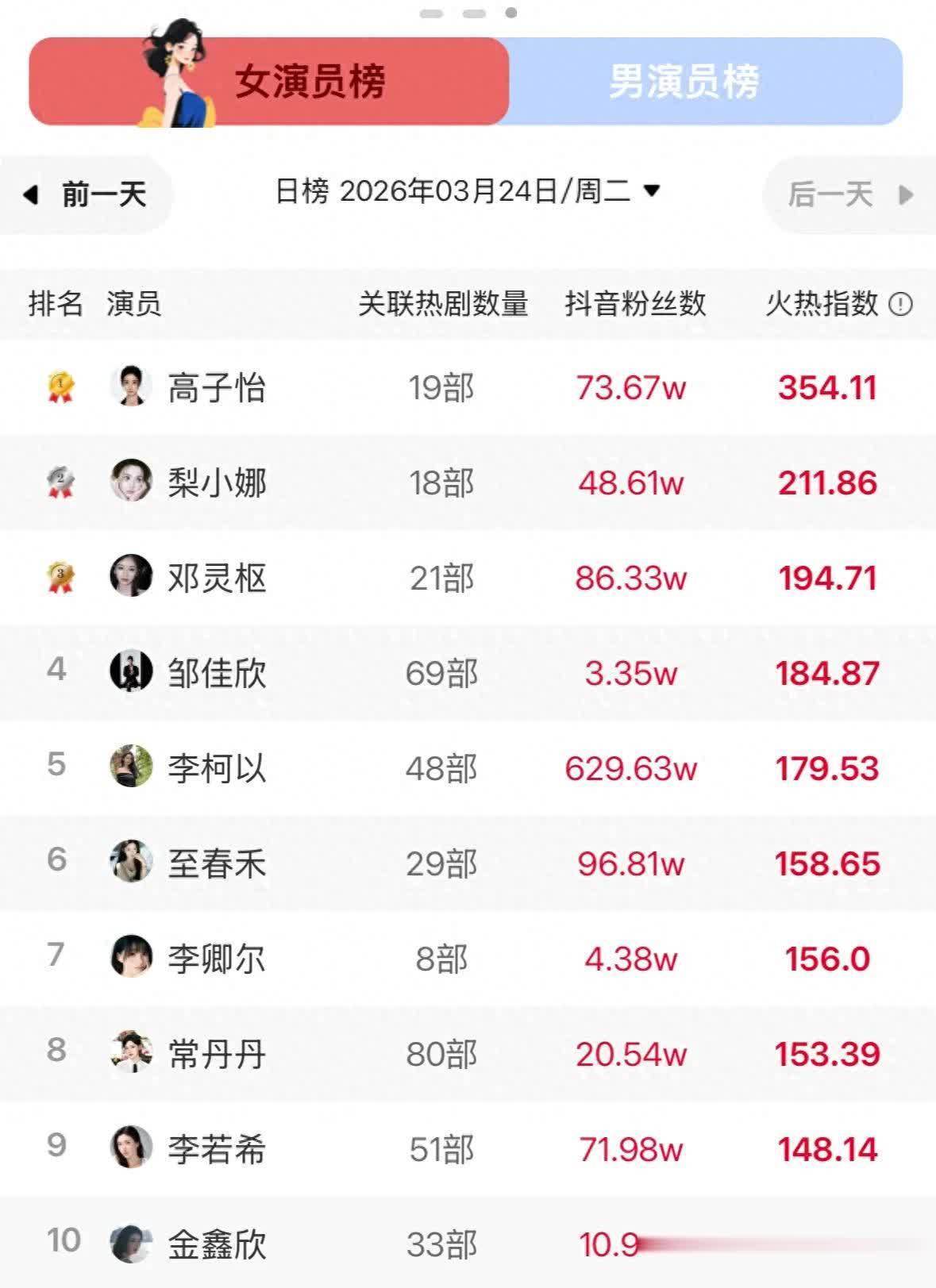Tap the info icon beside 火热指数
936x1288 pixels.
[x=900, y=304]
